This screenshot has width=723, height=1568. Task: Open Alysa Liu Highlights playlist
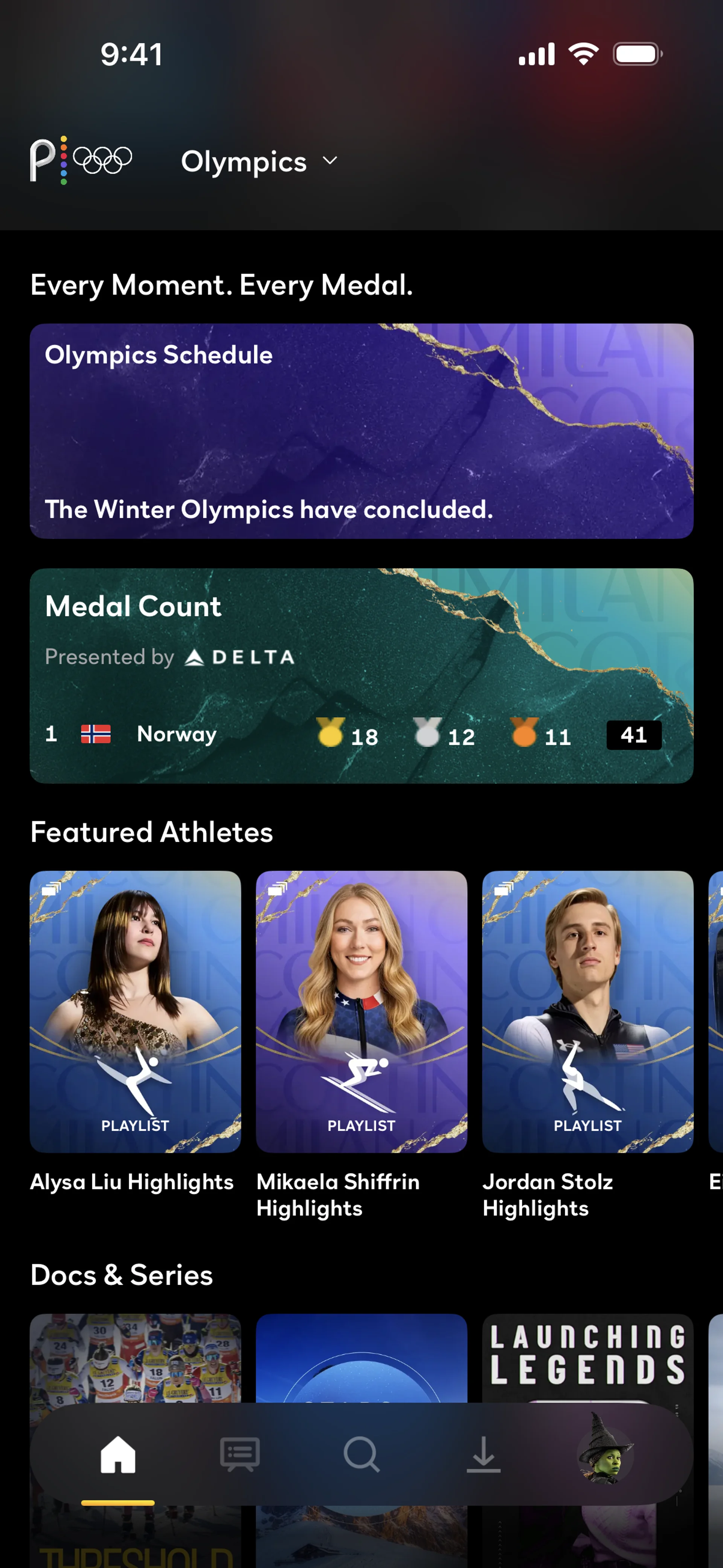(135, 1012)
